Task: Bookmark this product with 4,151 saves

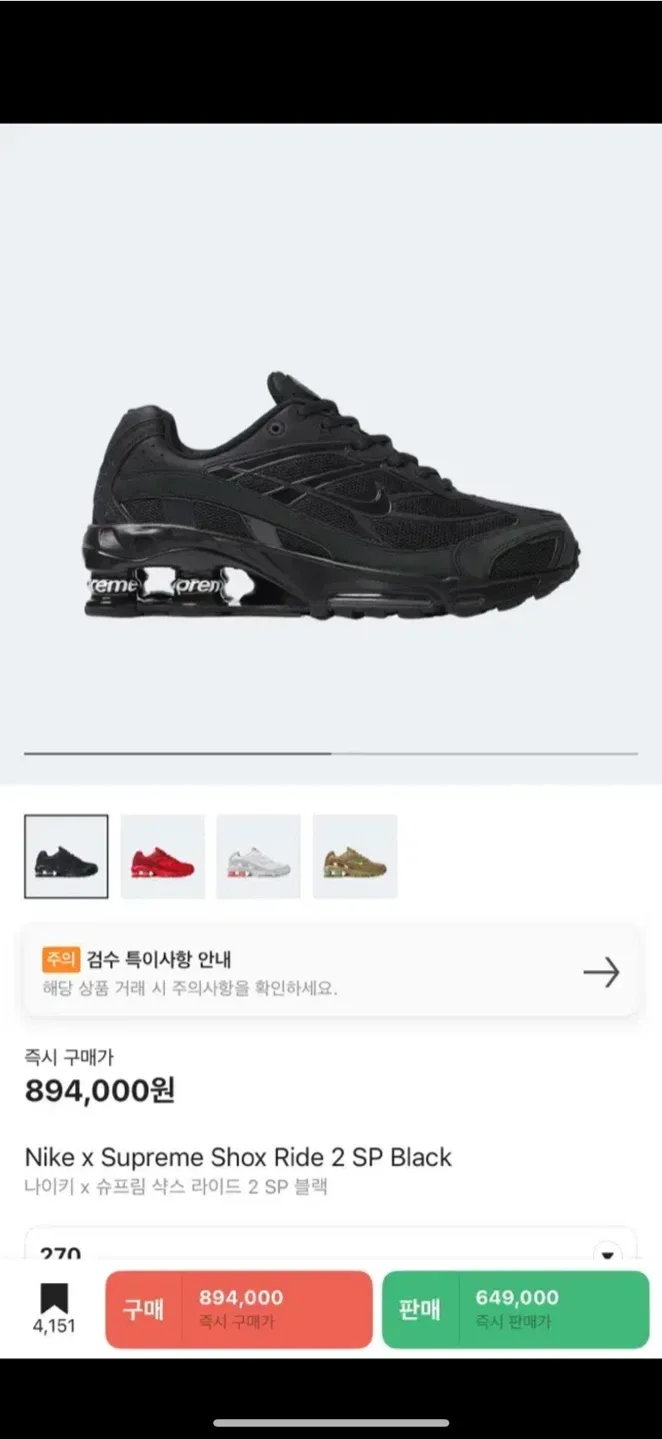Action: pyautogui.click(x=54, y=1307)
